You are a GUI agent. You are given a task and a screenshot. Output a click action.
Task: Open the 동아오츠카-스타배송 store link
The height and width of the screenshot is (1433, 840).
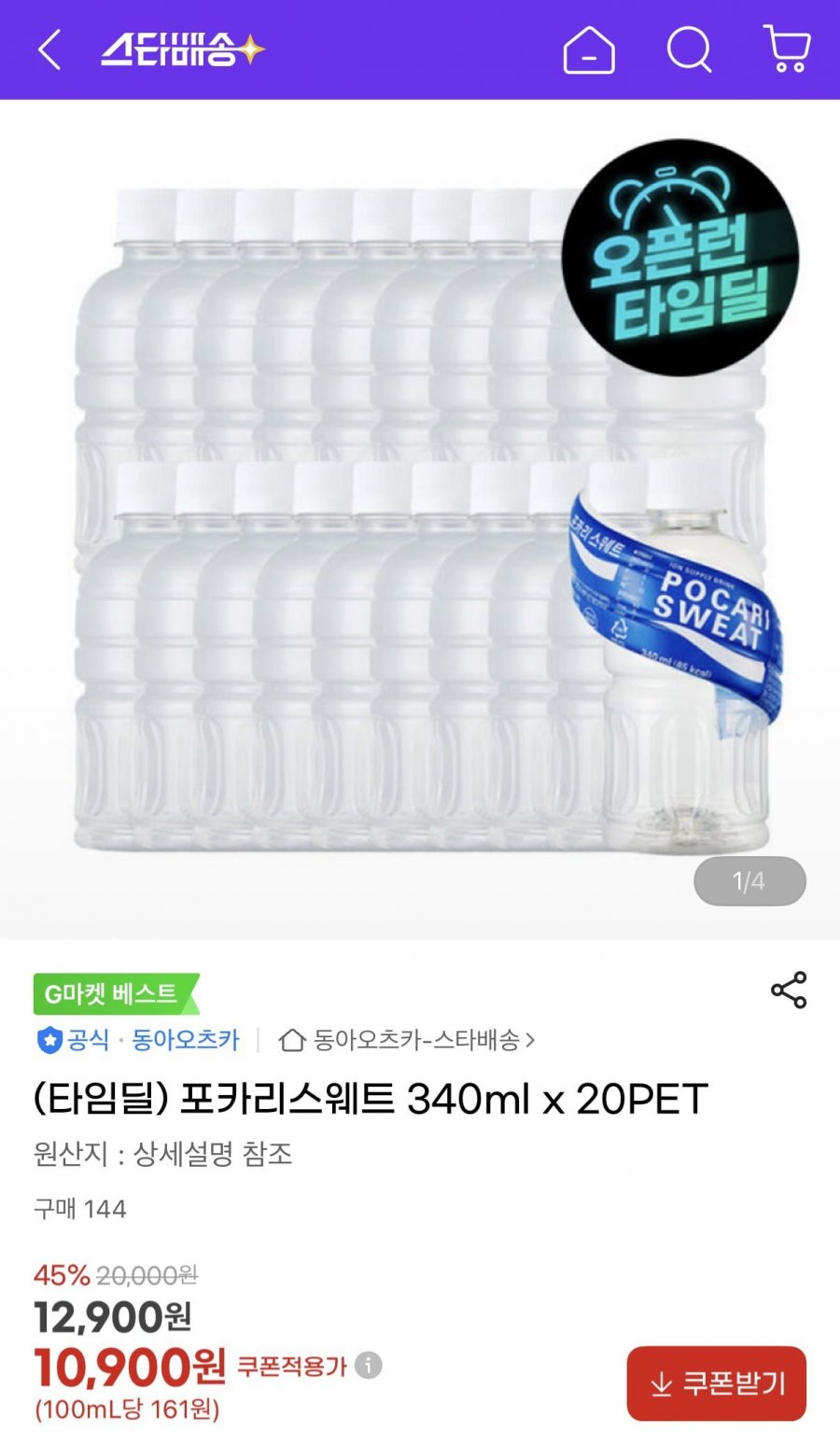click(408, 1040)
